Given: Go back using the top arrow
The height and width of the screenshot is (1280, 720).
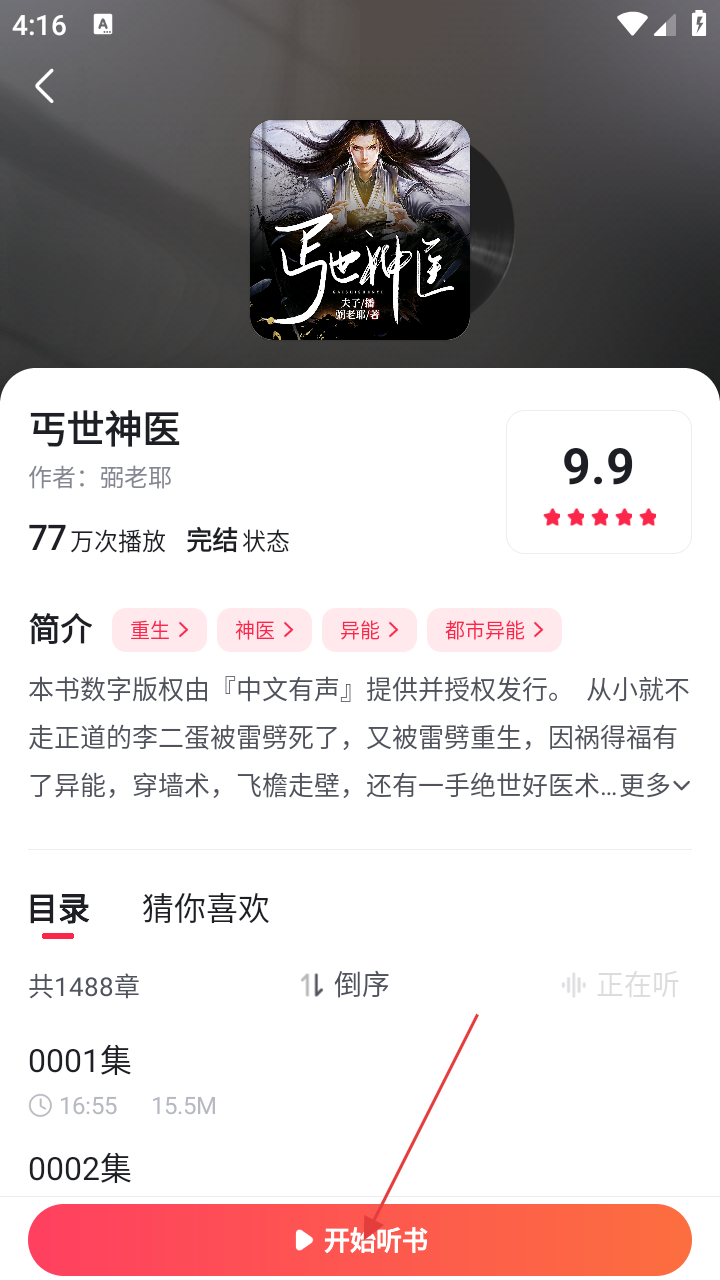Looking at the screenshot, I should (44, 86).
